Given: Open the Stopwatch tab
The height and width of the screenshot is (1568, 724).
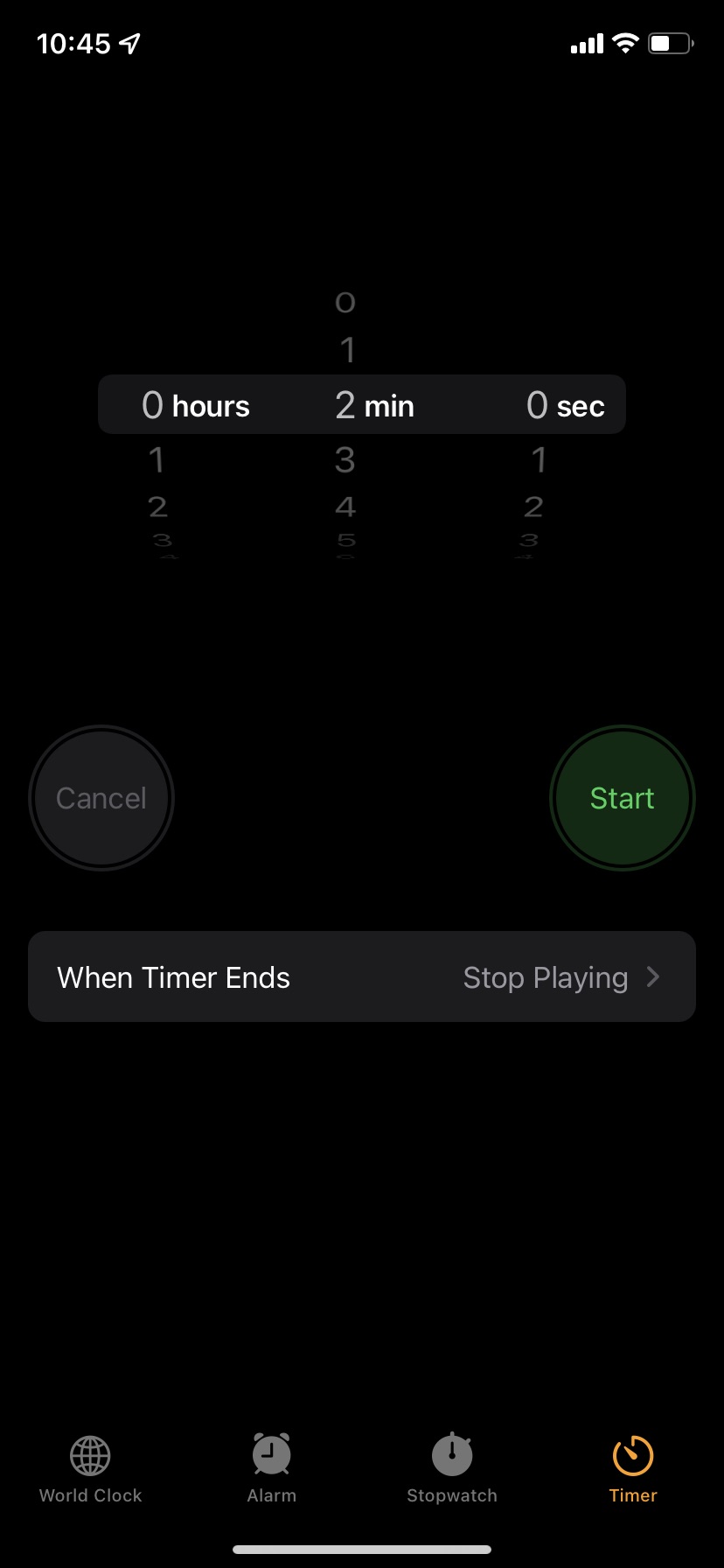Looking at the screenshot, I should coord(452,1469).
